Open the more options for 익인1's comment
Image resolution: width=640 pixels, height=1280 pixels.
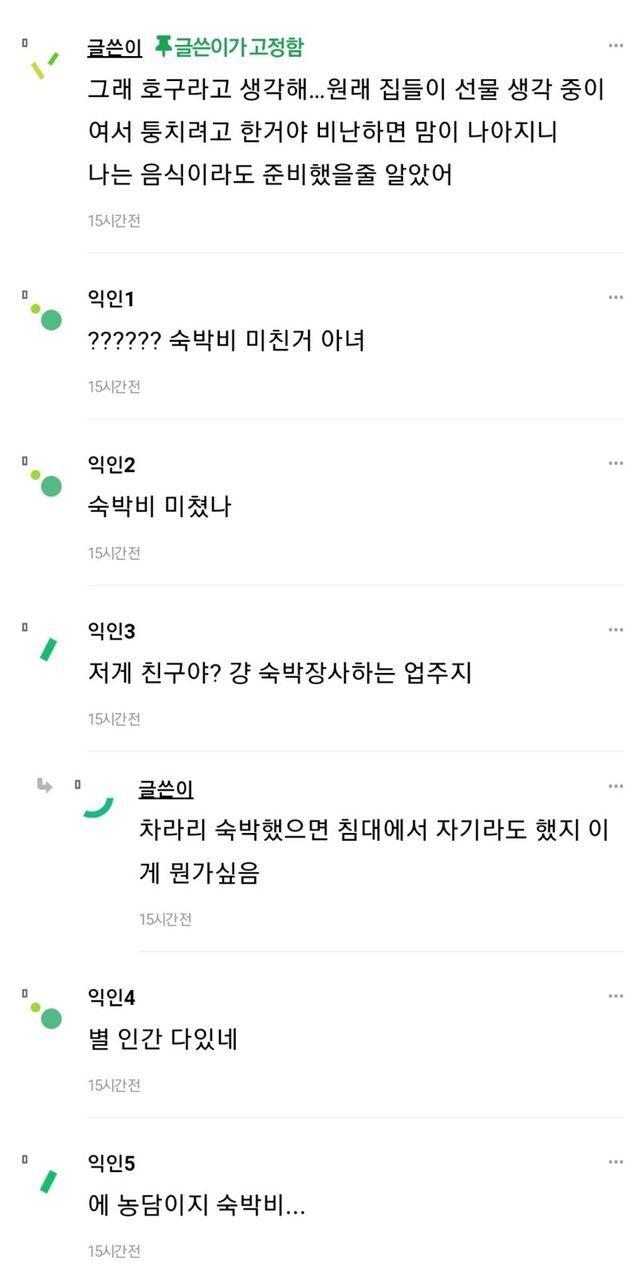tap(616, 297)
